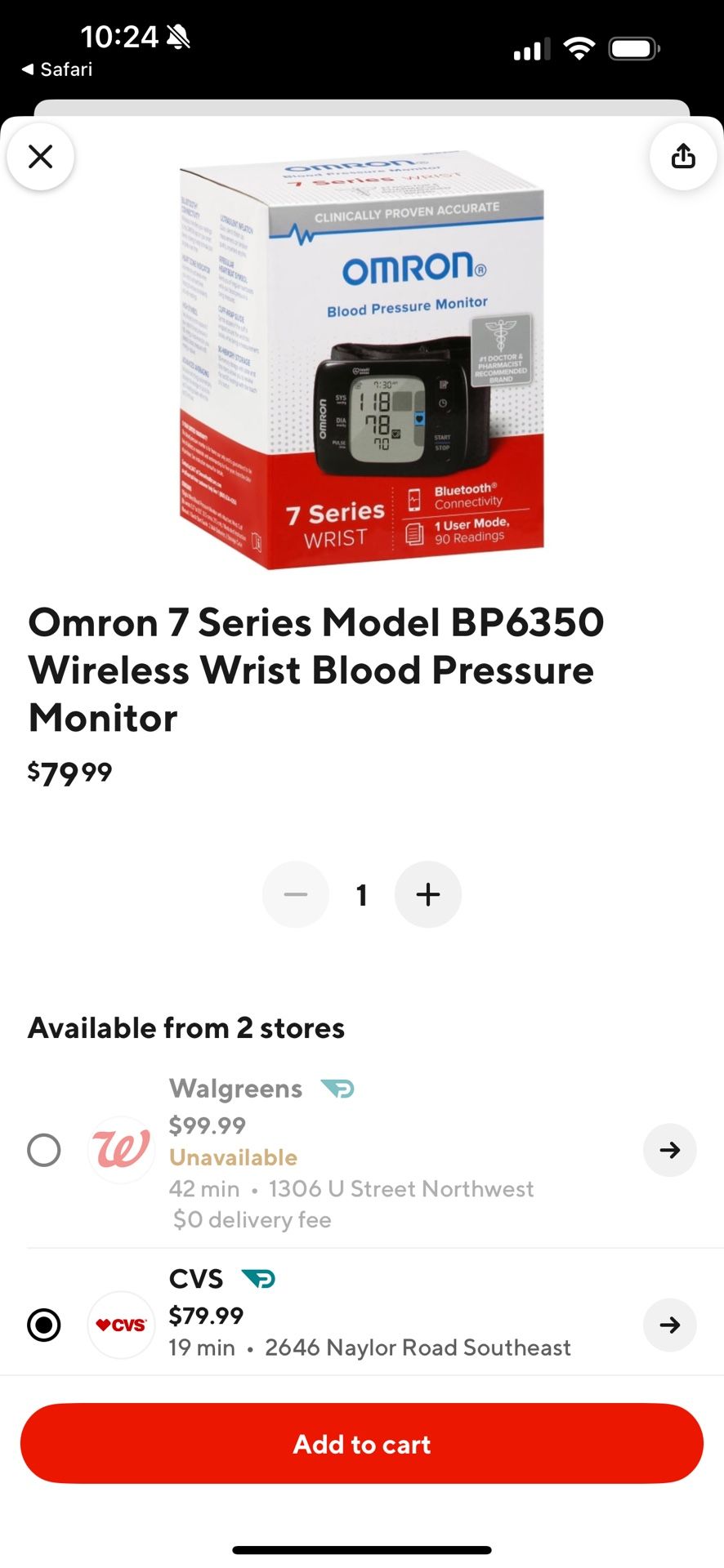Viewport: 724px width, 1568px height.
Task: Open the Walgreens store with the arrow icon
Action: click(669, 1149)
